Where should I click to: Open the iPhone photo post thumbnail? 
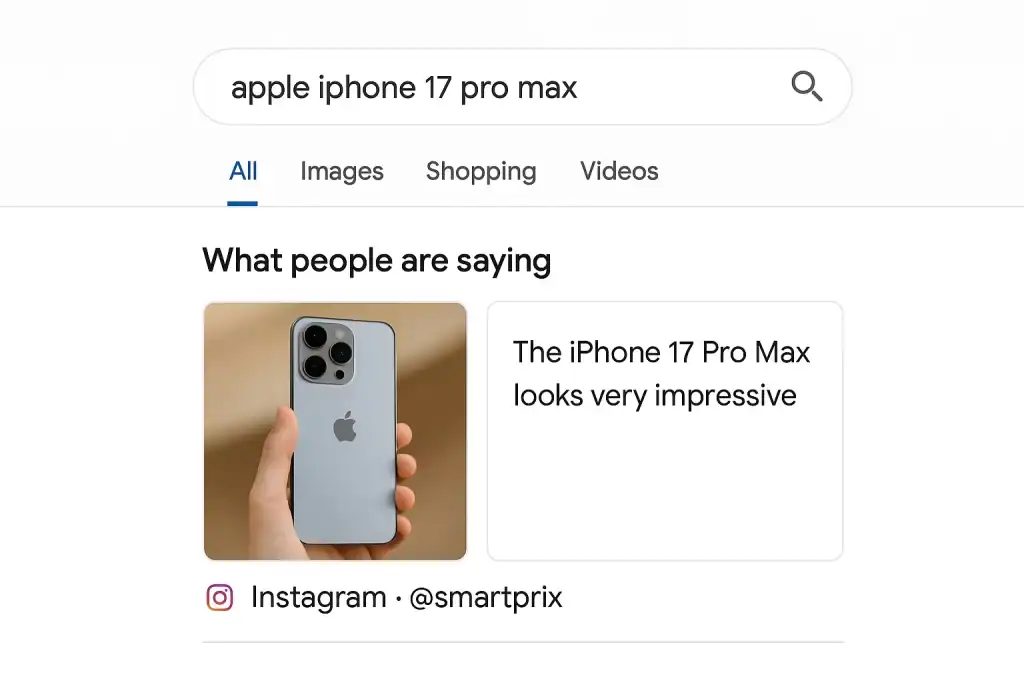[335, 431]
